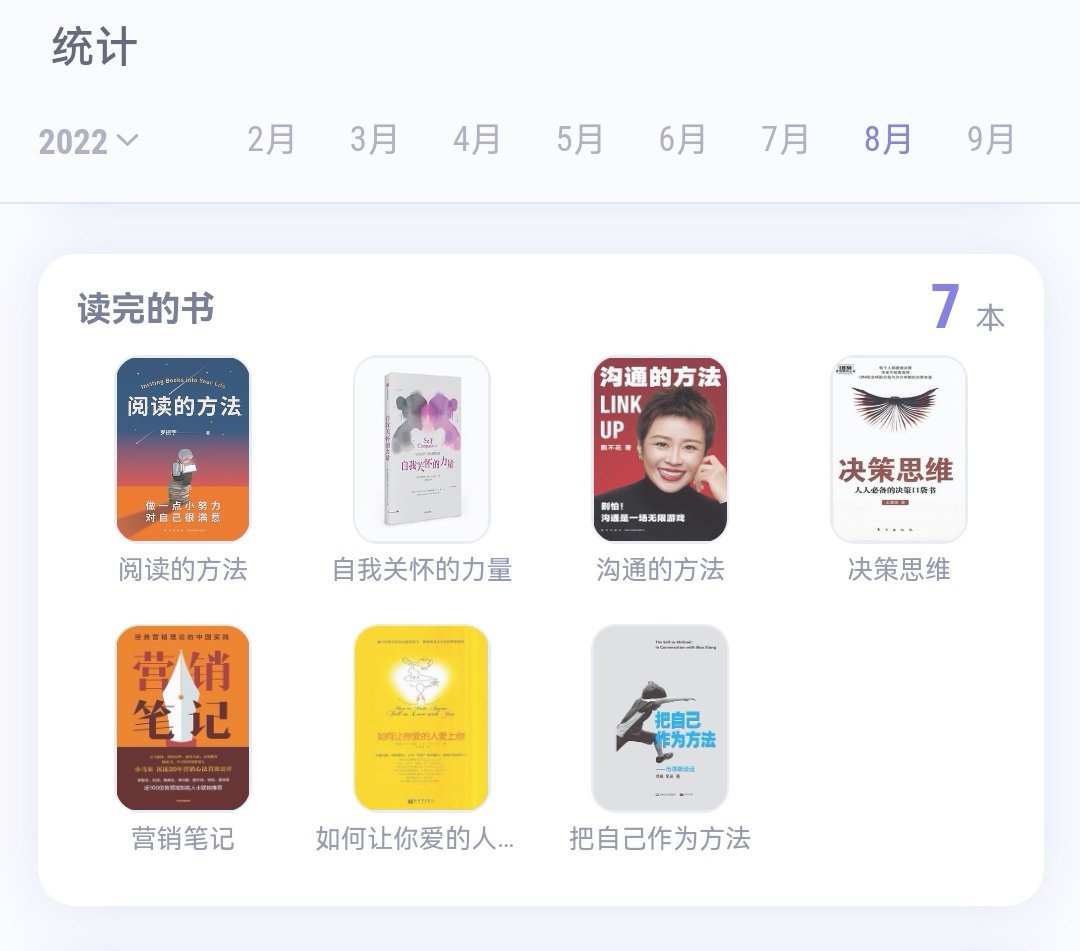The image size is (1080, 951).
Task: Switch to the 6月 month tab
Action: [x=683, y=140]
